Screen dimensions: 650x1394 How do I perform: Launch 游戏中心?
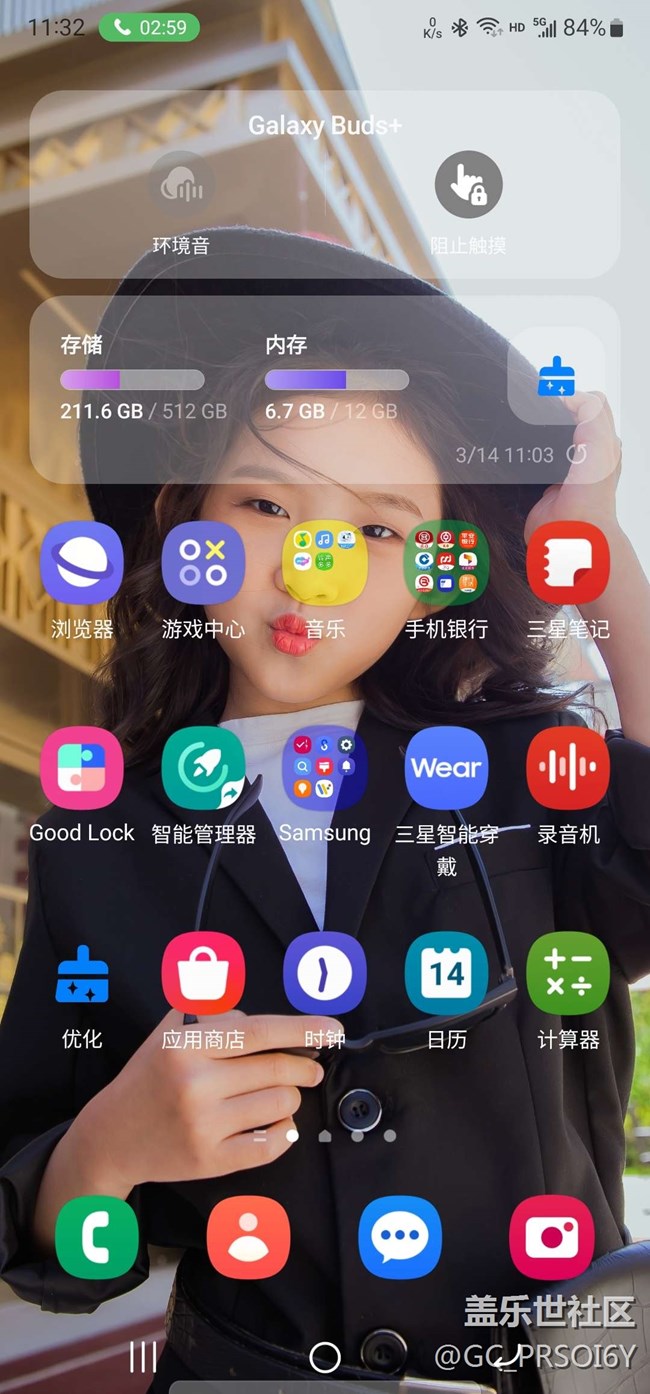[x=203, y=563]
